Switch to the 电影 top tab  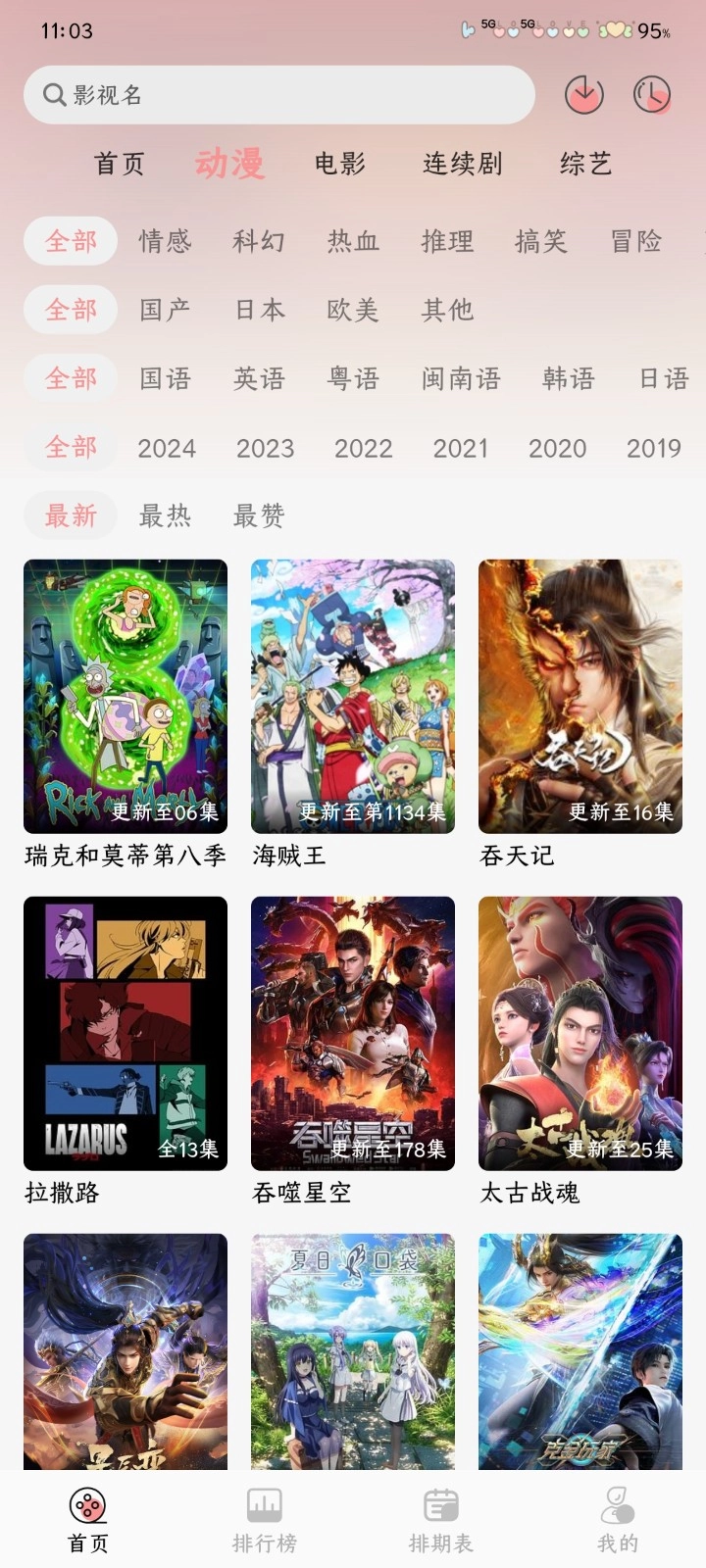340,164
